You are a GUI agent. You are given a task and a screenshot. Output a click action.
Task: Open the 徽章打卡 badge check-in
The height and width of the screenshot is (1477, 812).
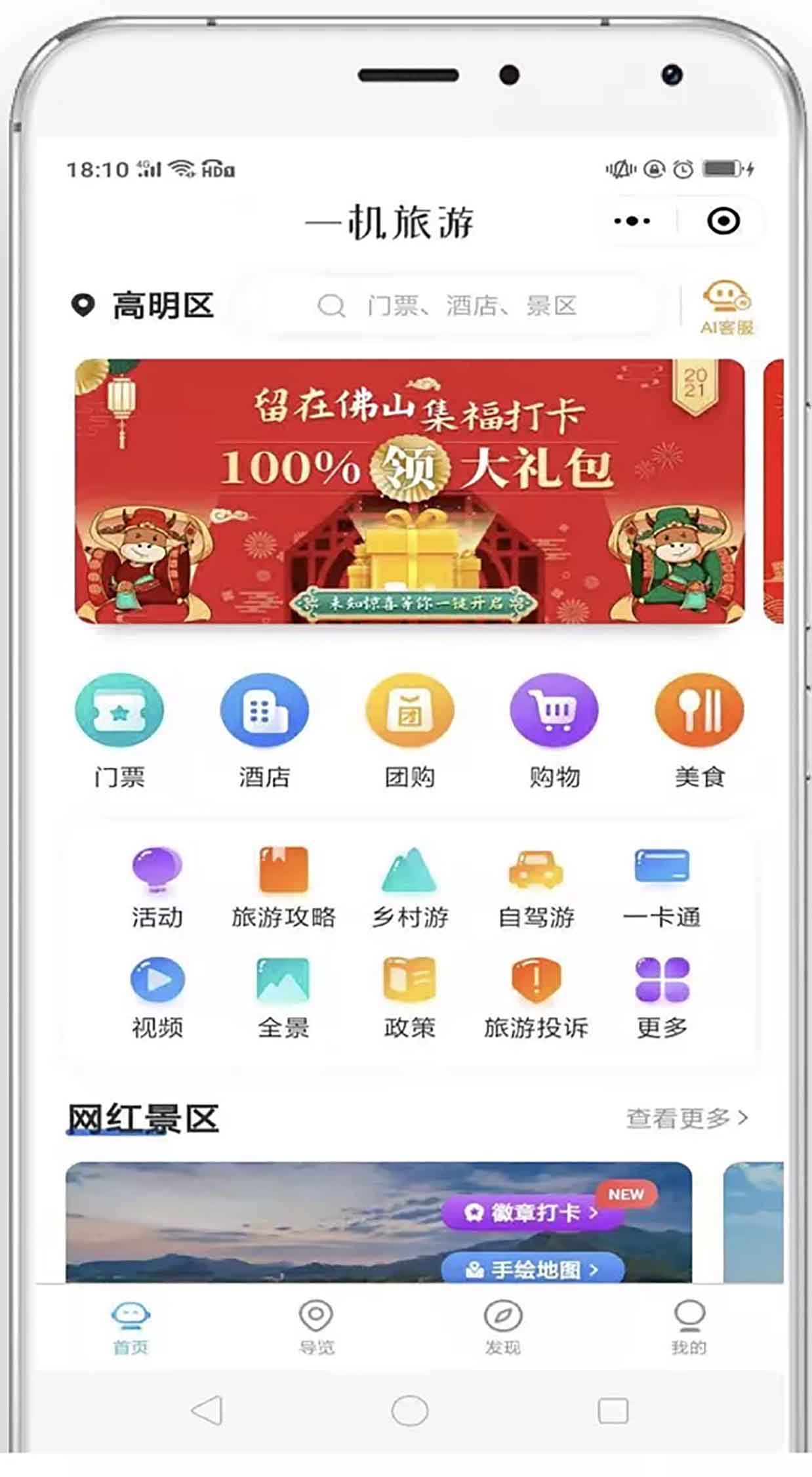tap(531, 1213)
